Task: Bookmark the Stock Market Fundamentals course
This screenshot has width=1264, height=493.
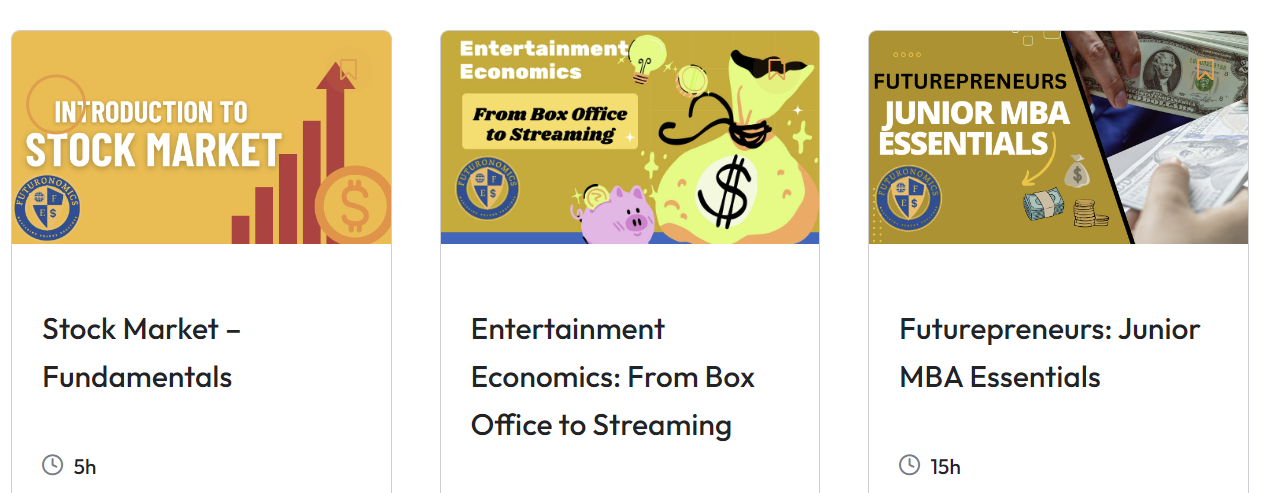Action: tap(348, 70)
